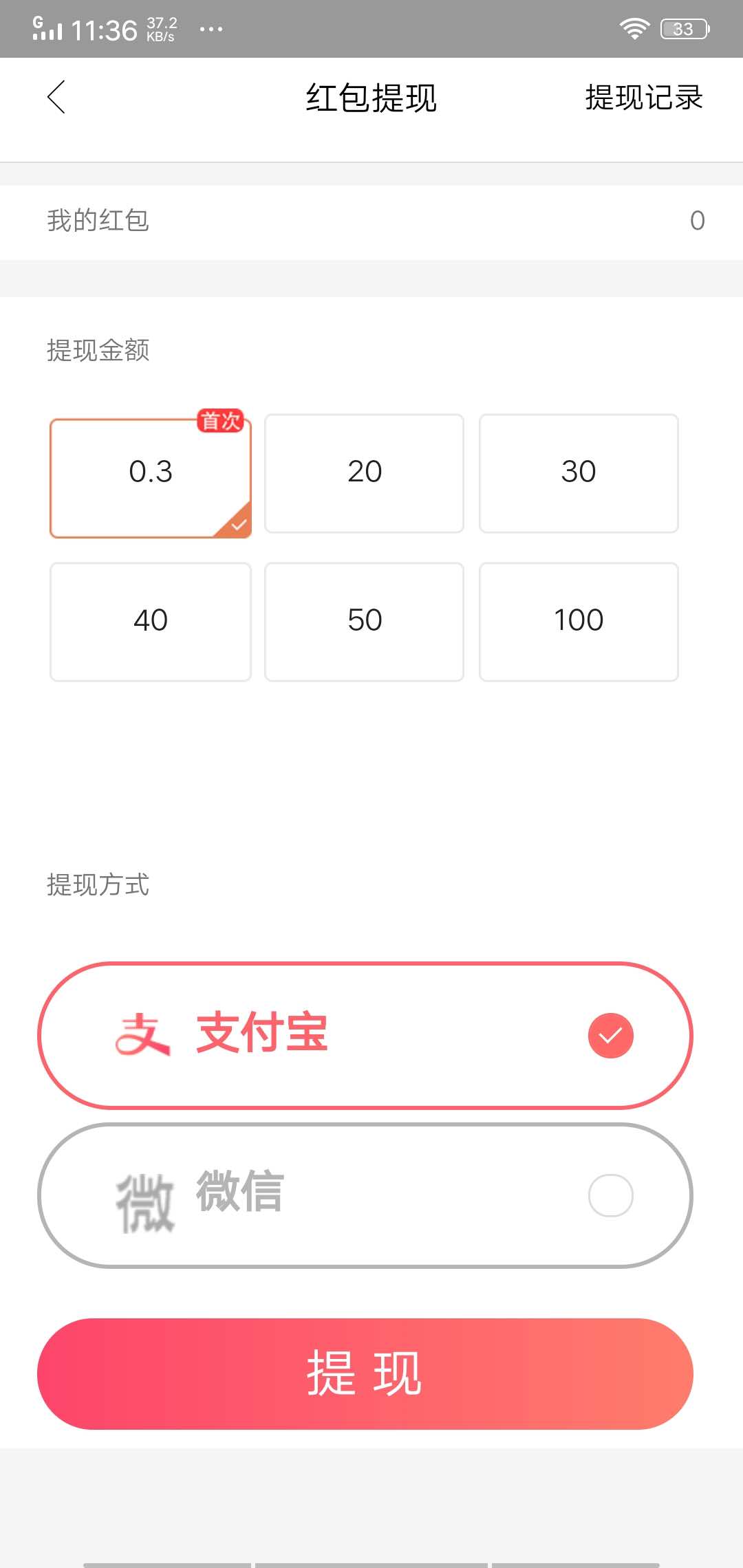The width and height of the screenshot is (743, 1568).
Task: Open 提现记录 withdrawal history
Action: click(643, 98)
